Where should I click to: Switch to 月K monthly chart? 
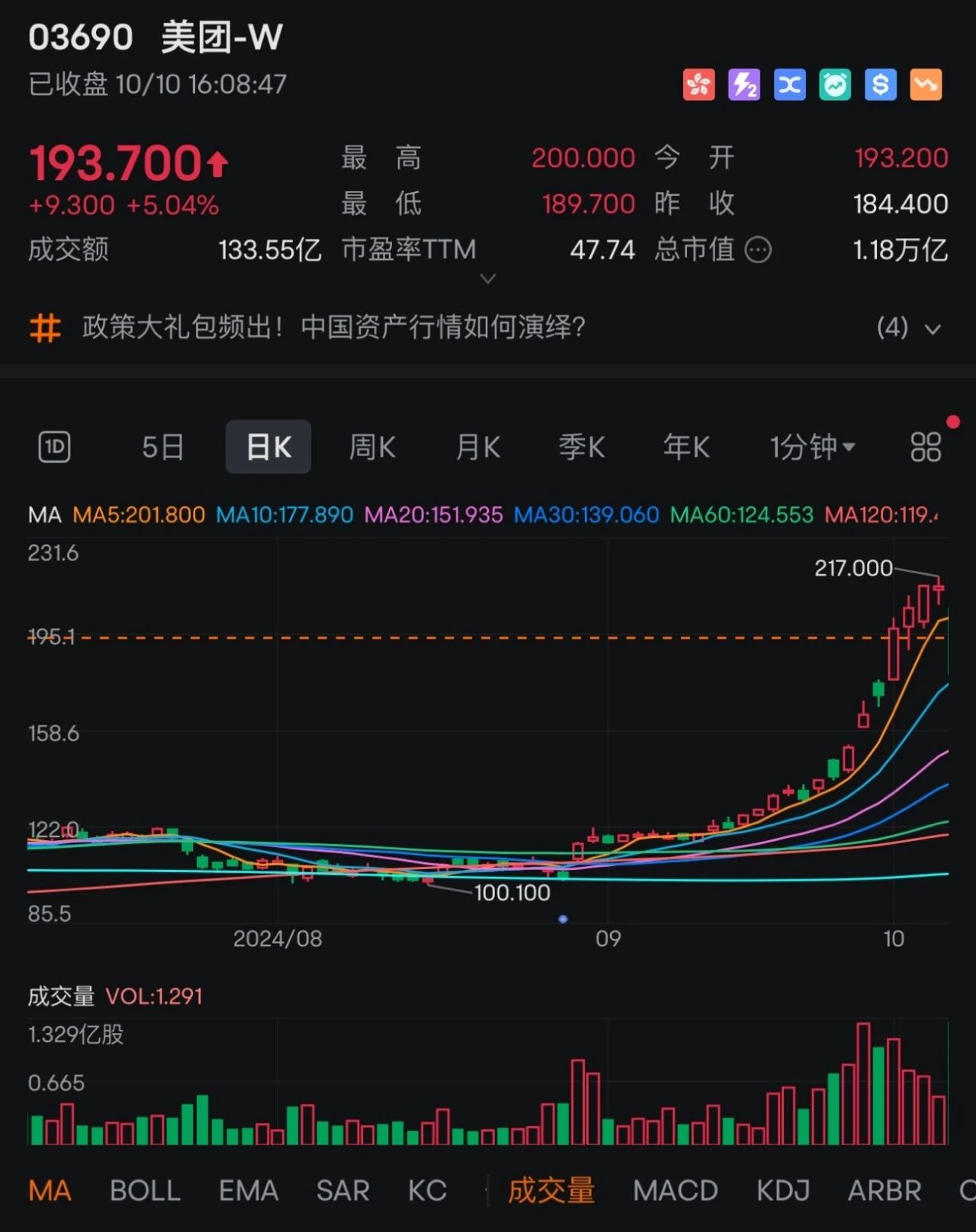coord(477,447)
